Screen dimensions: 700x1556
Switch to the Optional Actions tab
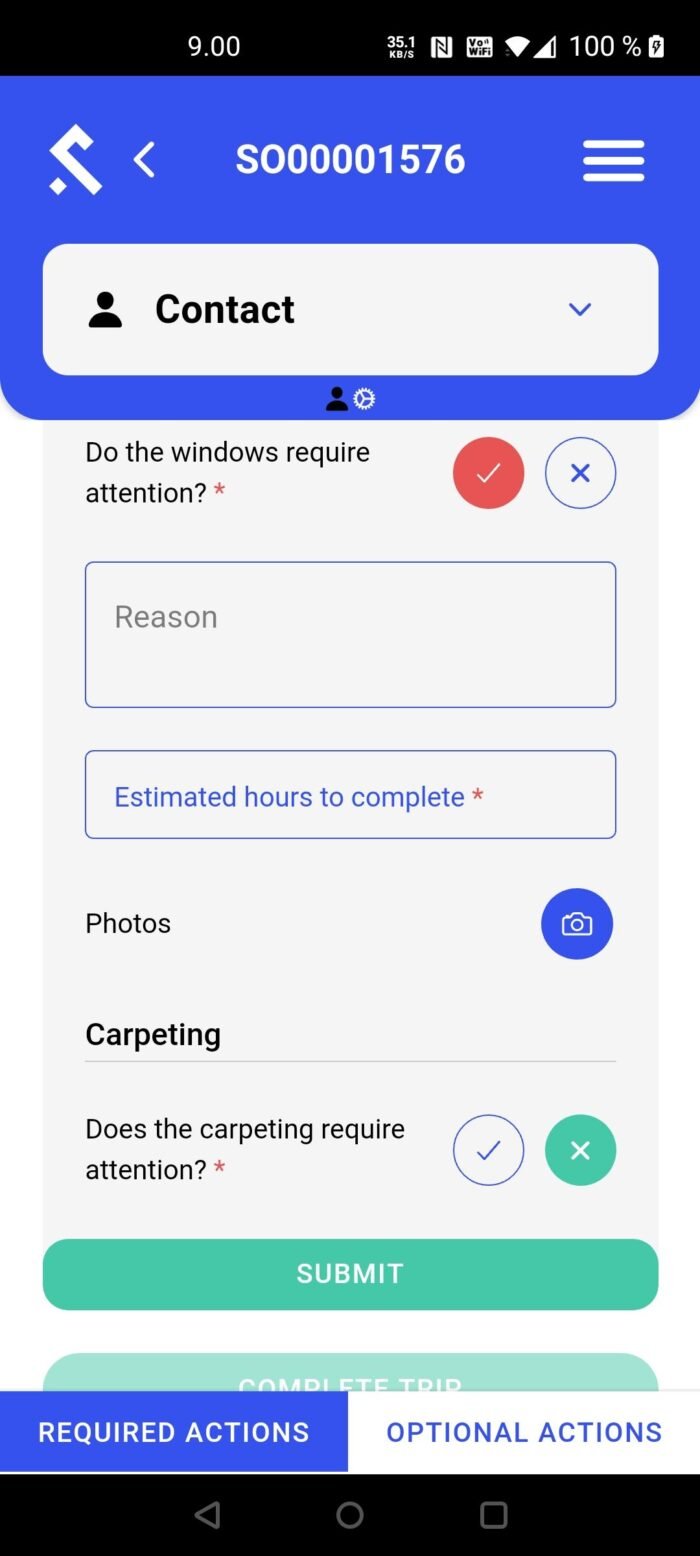click(x=524, y=1432)
